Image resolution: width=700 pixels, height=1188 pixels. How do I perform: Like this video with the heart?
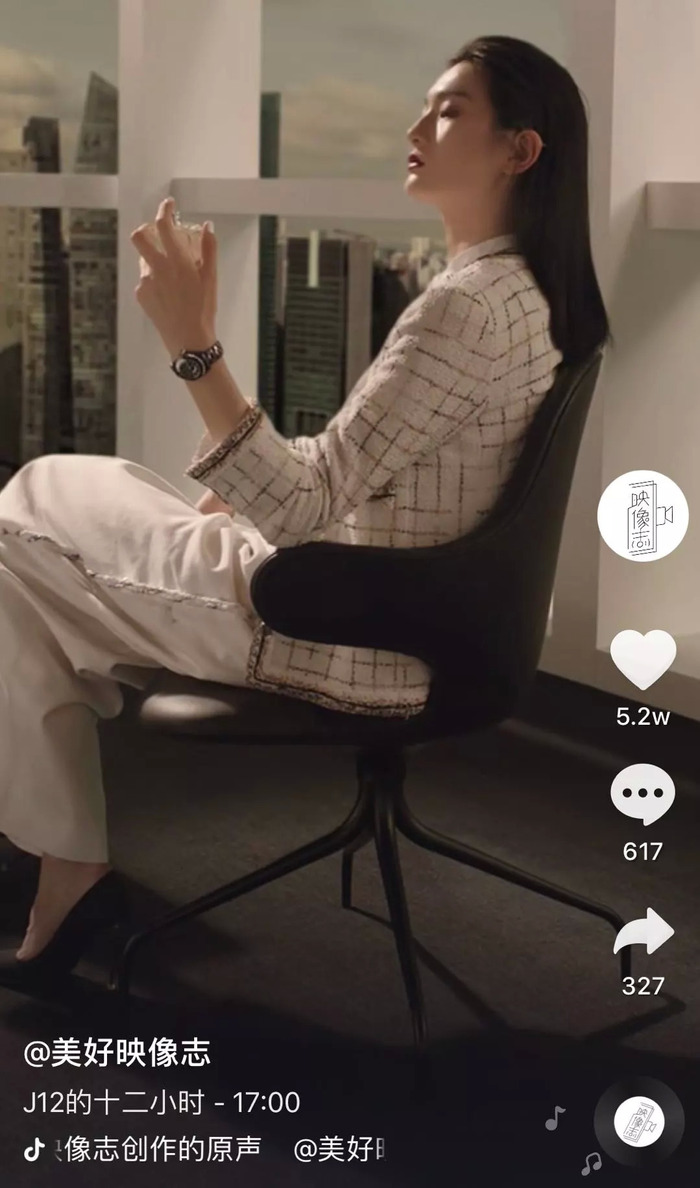(642, 660)
